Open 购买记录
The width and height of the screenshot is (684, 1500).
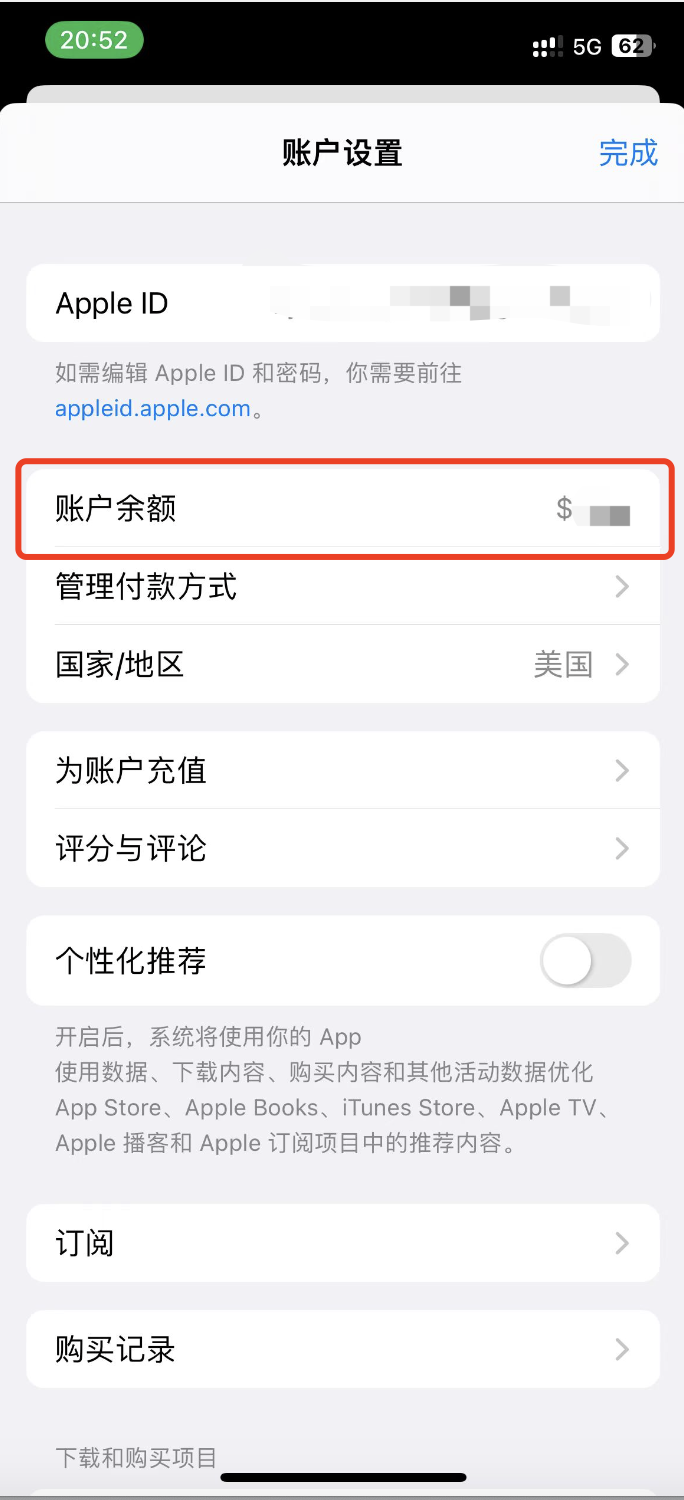click(342, 1349)
